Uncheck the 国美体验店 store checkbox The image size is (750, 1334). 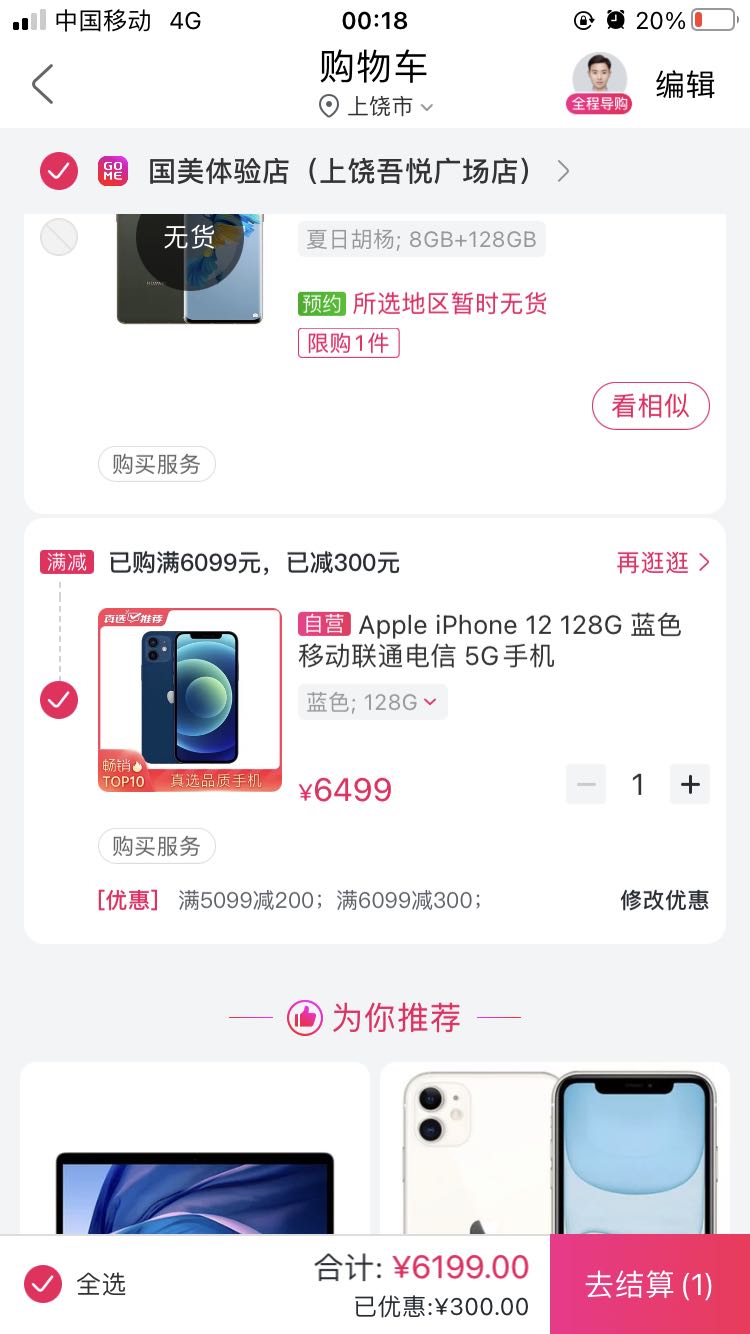click(59, 171)
